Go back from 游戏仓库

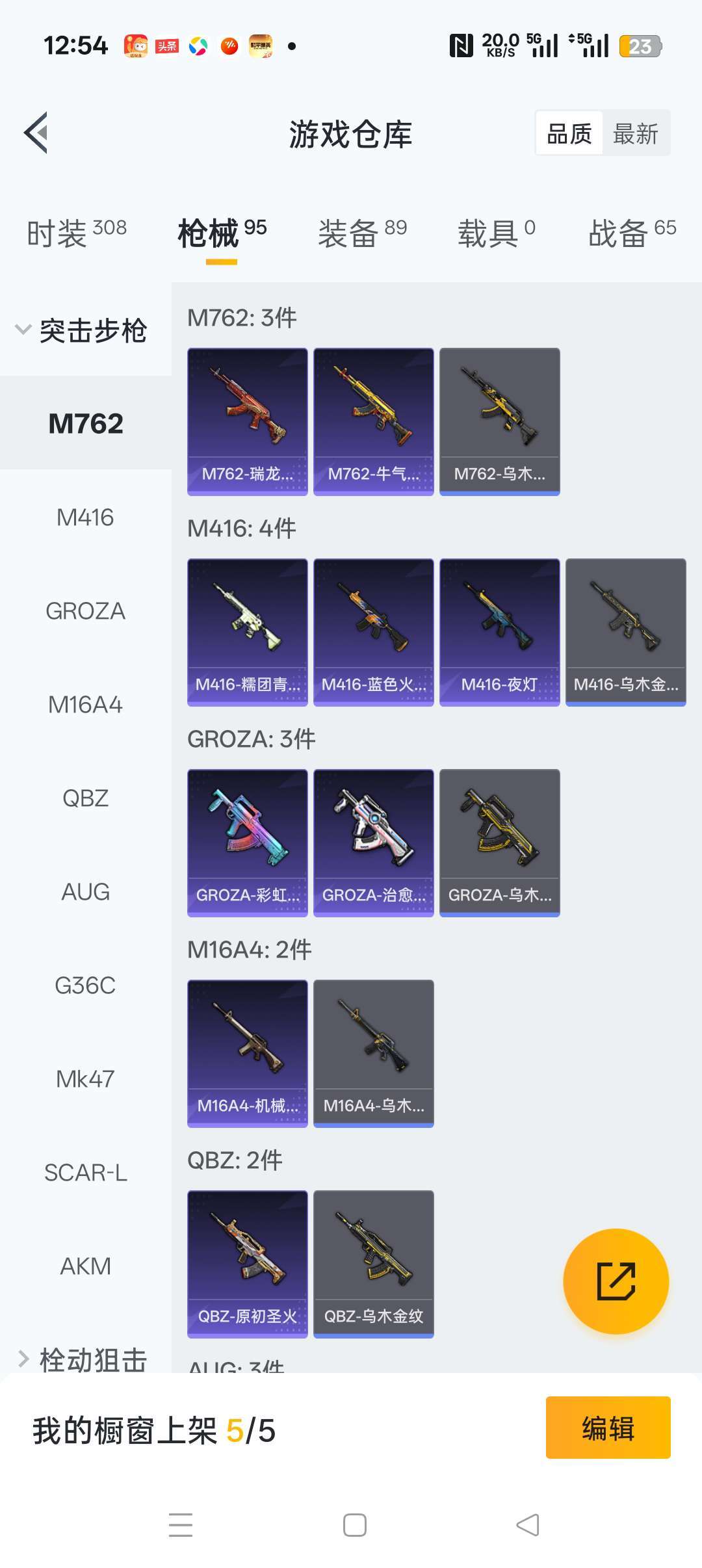click(x=36, y=133)
